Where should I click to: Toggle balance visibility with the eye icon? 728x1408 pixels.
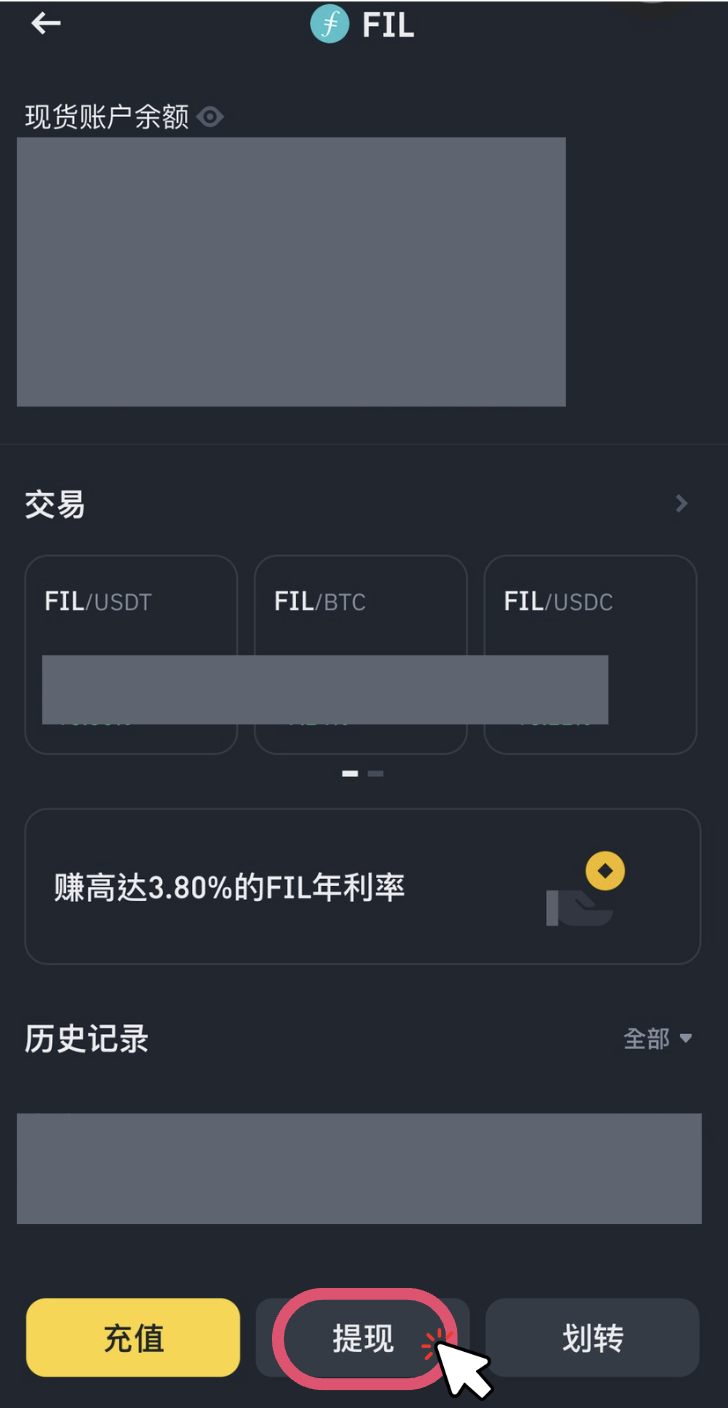tap(211, 117)
